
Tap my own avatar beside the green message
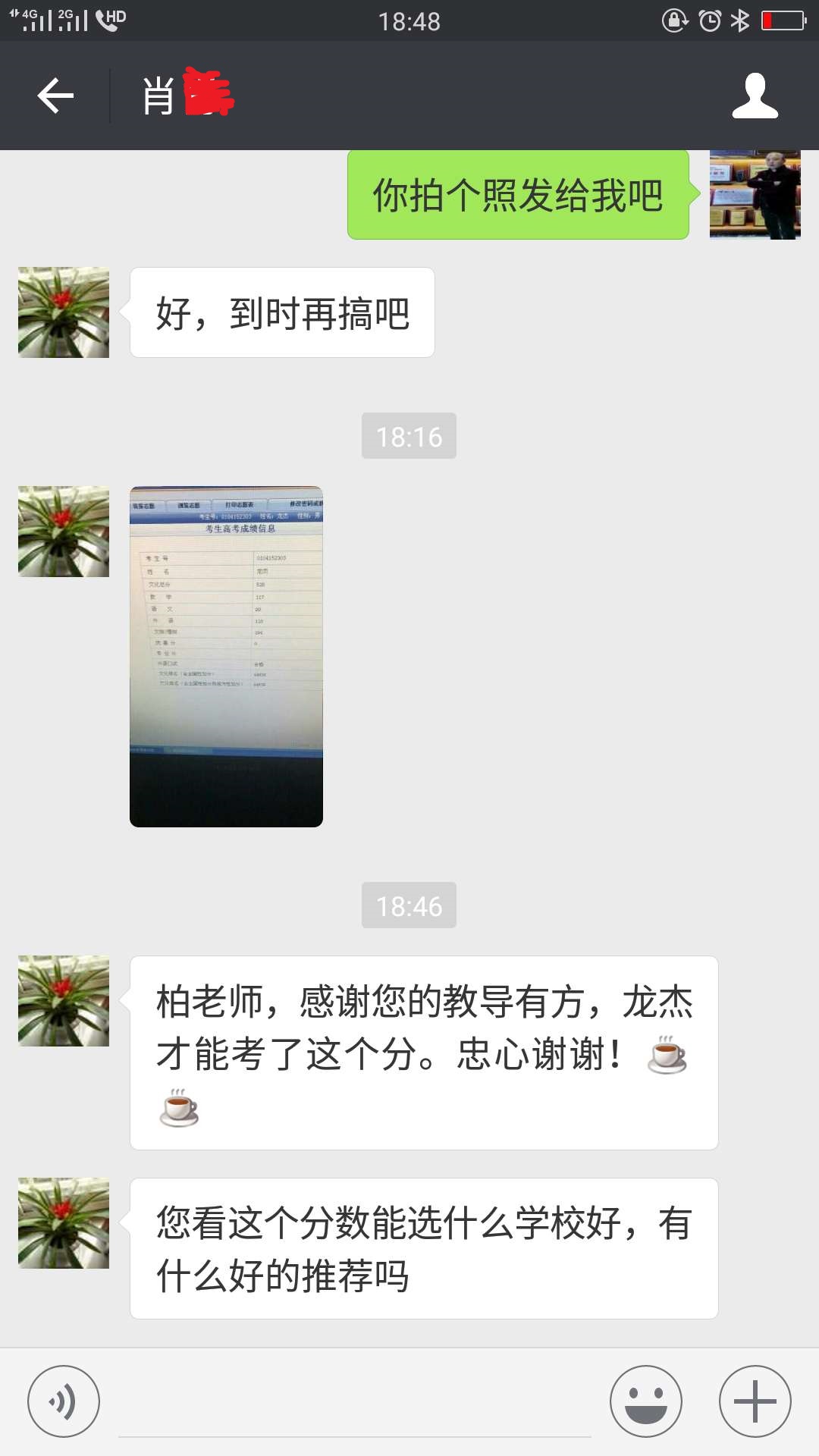(x=755, y=195)
